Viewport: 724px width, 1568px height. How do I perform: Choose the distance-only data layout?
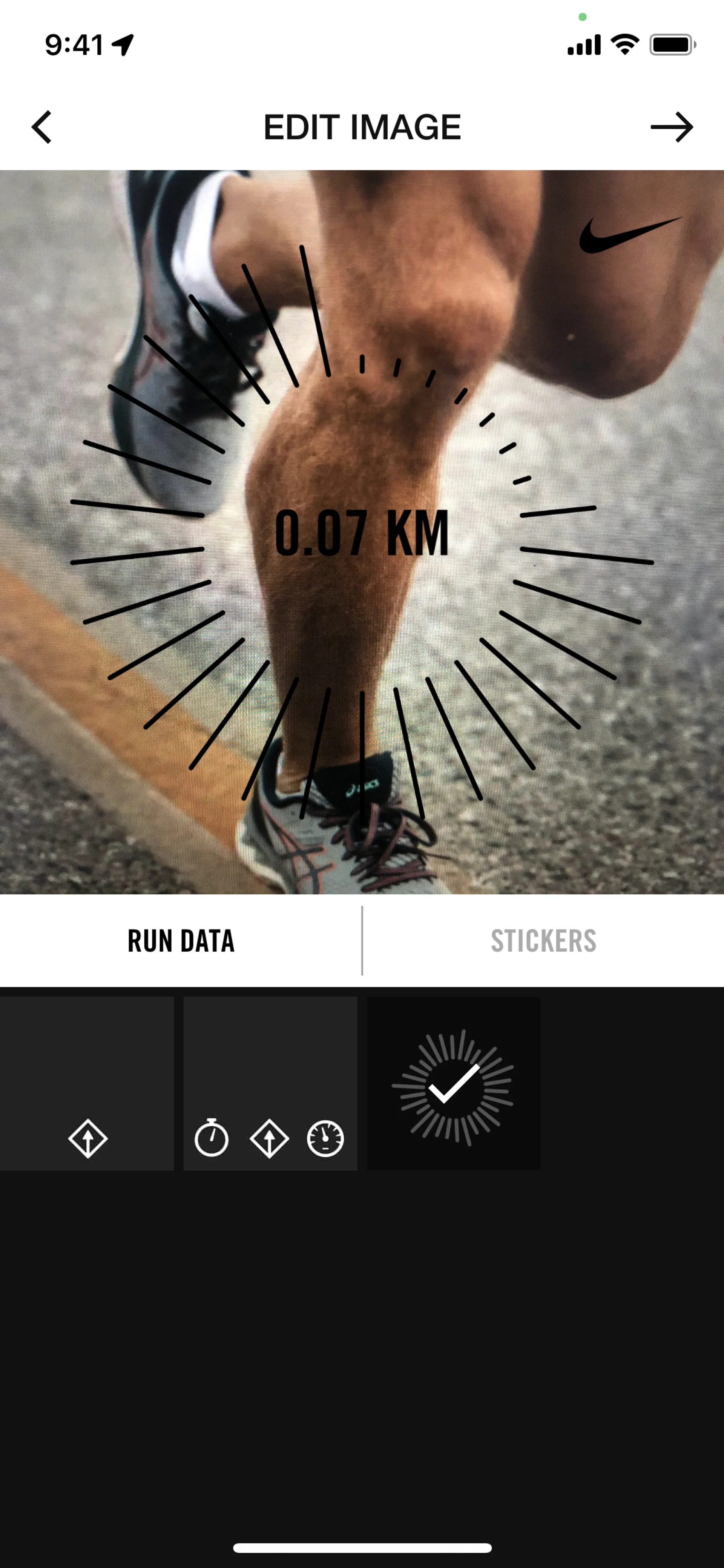(x=87, y=1083)
